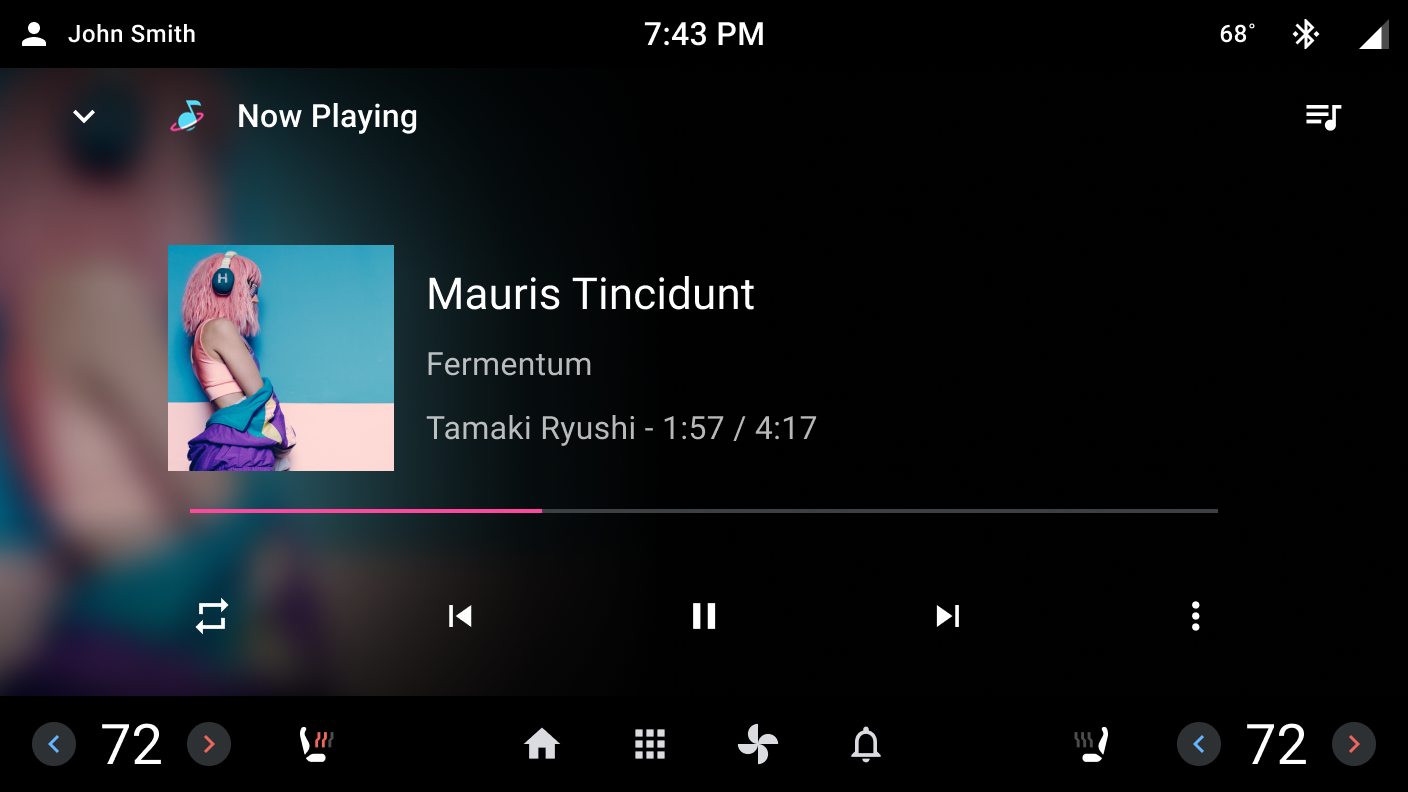Skip to the previous track
Screen dimensions: 1408x792
tap(460, 616)
